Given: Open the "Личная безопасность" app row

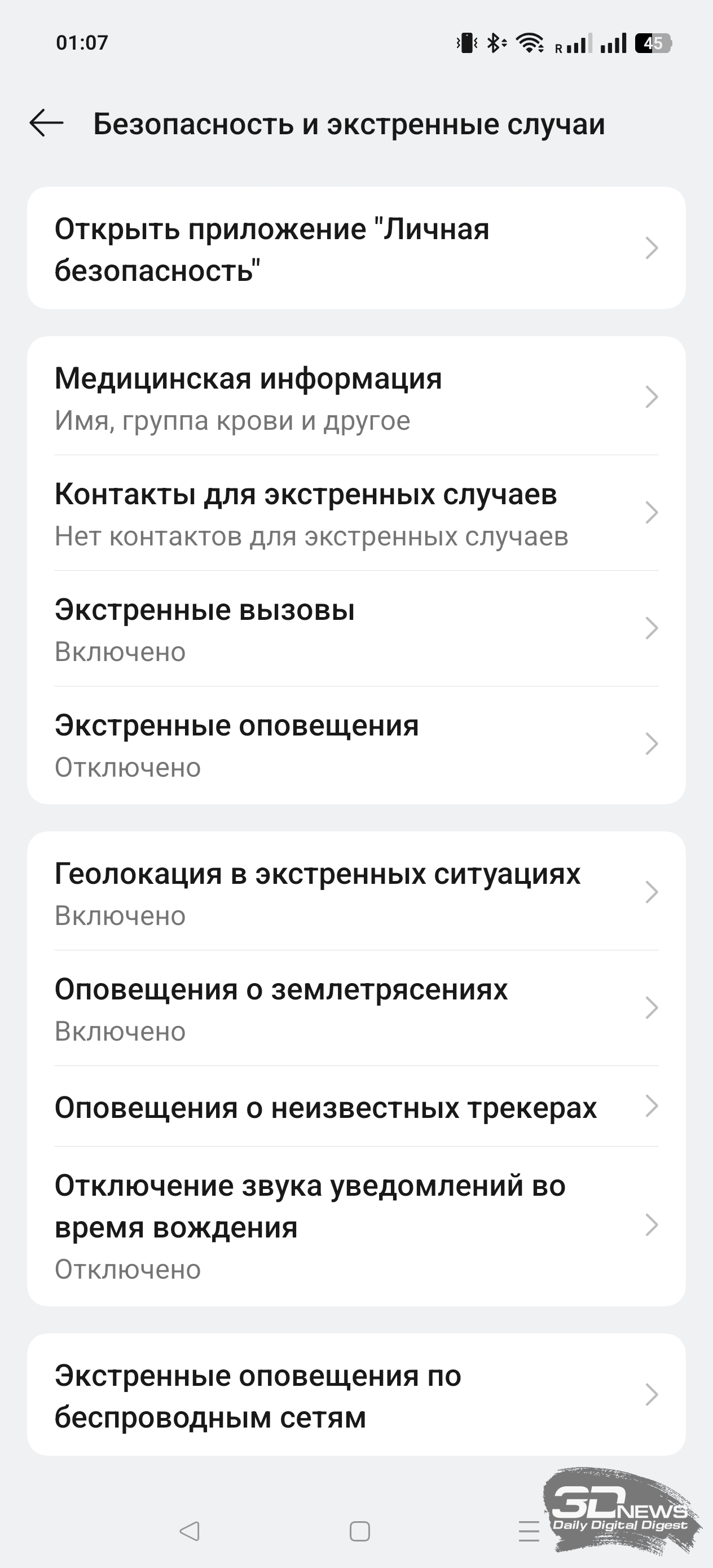Looking at the screenshot, I should pyautogui.click(x=356, y=248).
